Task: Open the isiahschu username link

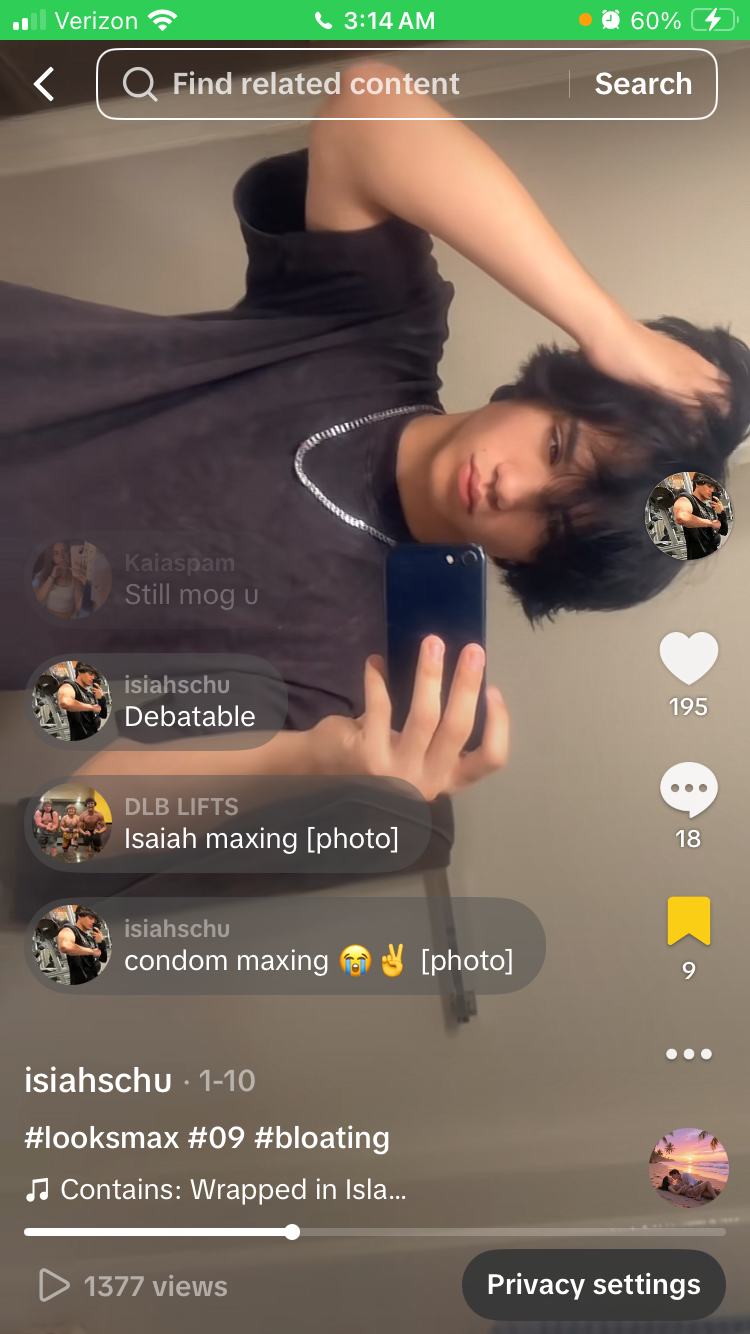Action: pos(98,1081)
